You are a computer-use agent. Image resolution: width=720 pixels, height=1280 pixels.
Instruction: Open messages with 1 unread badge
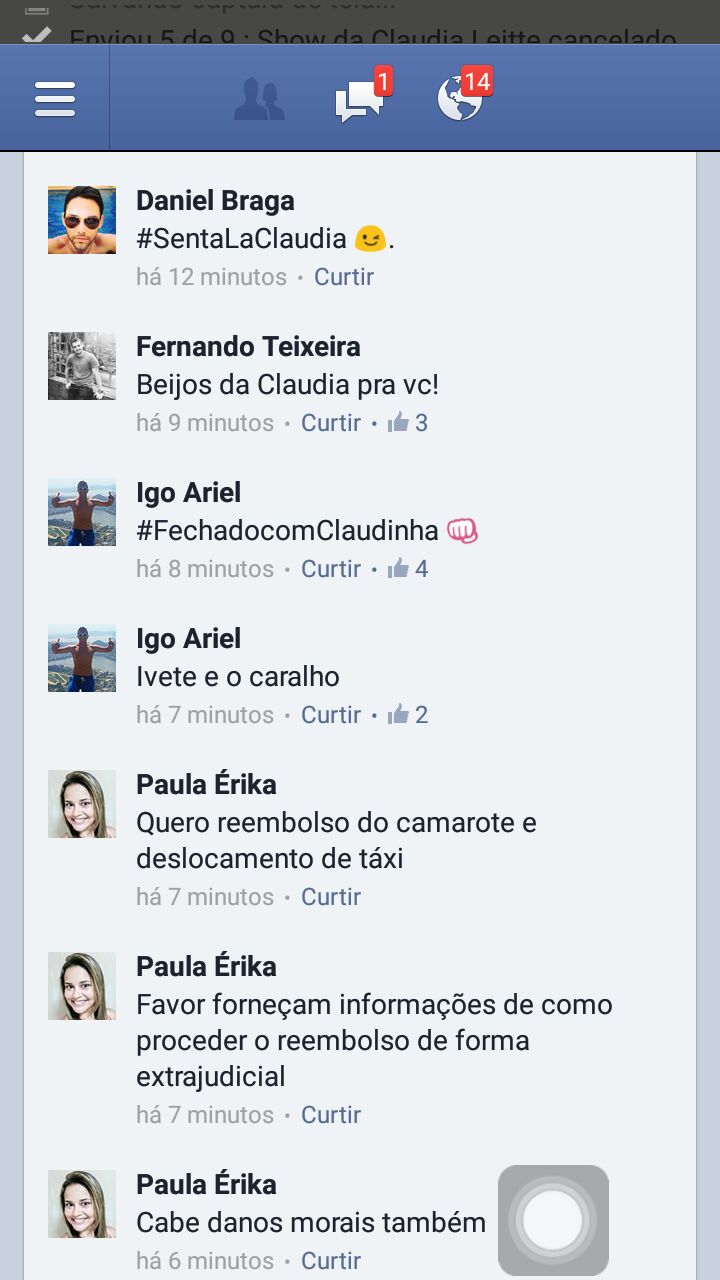pos(359,100)
